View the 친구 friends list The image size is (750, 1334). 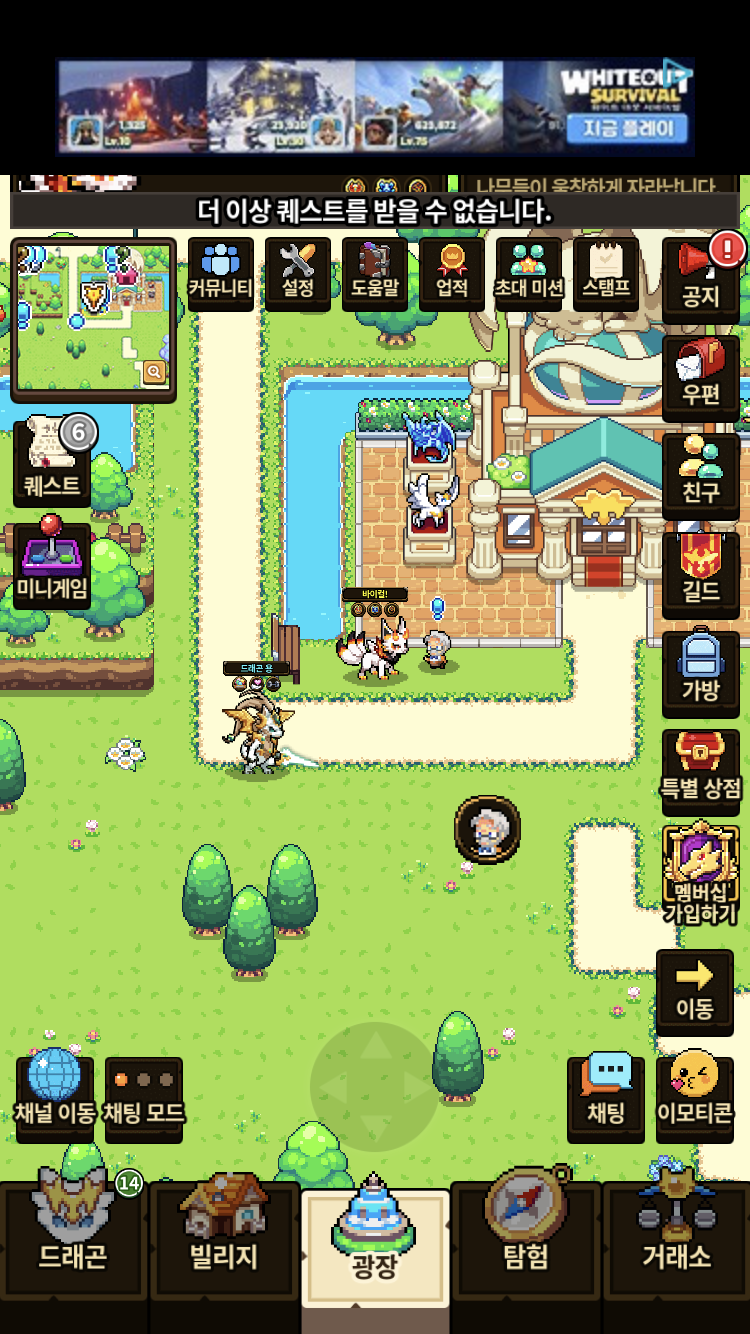pos(700,475)
